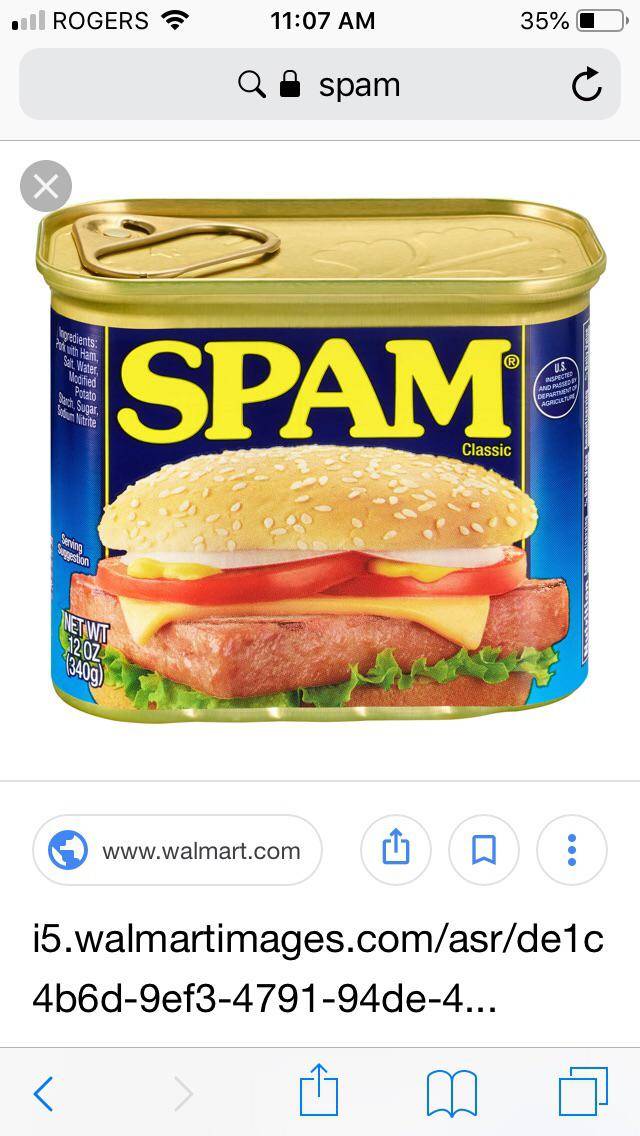Show all open tabs

click(583, 1092)
